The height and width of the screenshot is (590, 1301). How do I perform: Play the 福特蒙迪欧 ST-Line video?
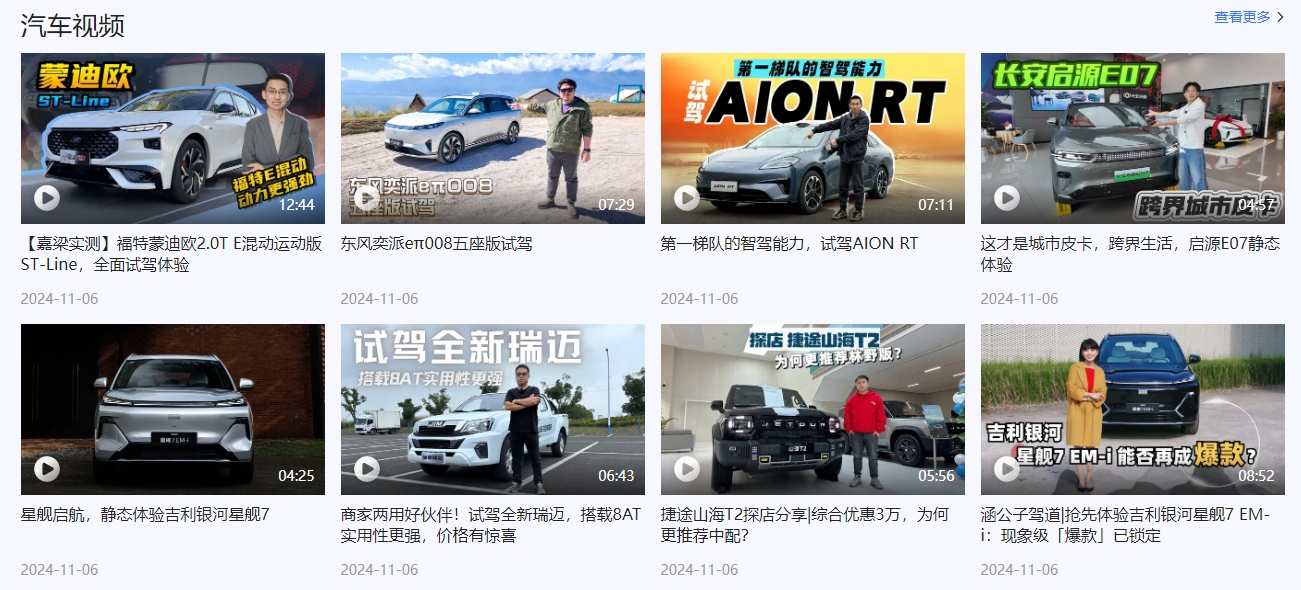172,138
